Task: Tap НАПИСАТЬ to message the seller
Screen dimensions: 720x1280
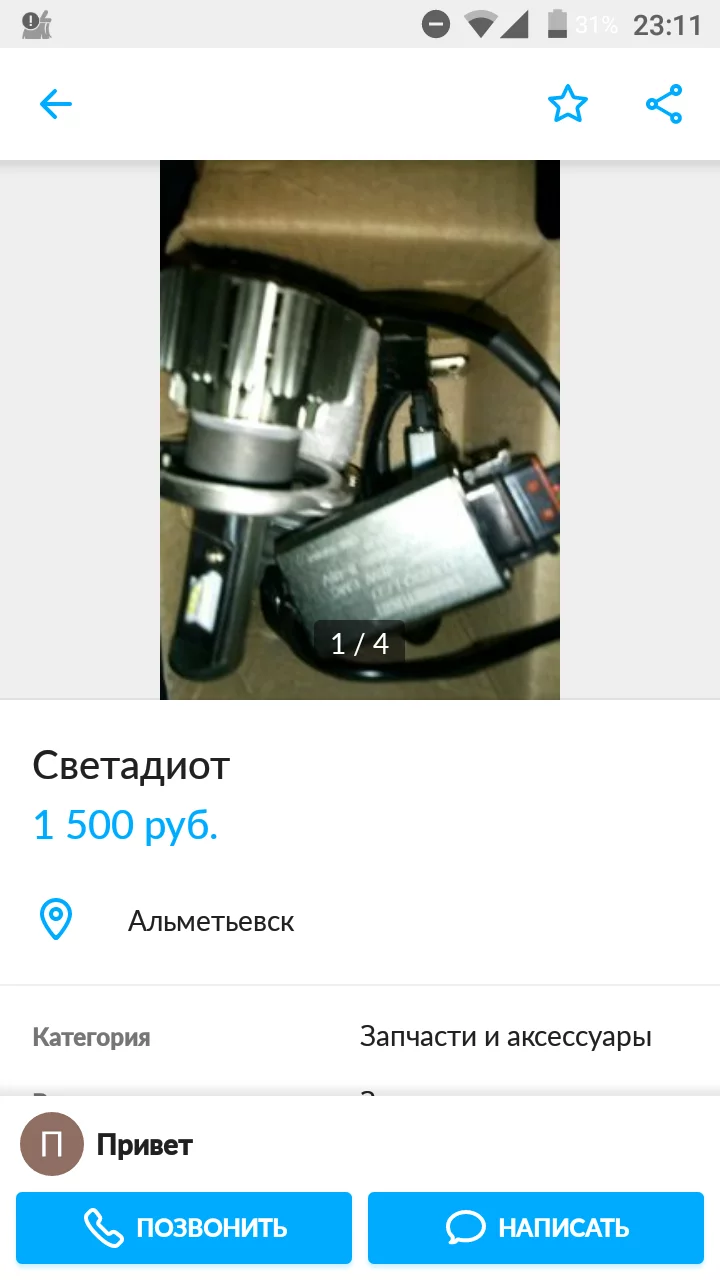Action: pos(534,1227)
